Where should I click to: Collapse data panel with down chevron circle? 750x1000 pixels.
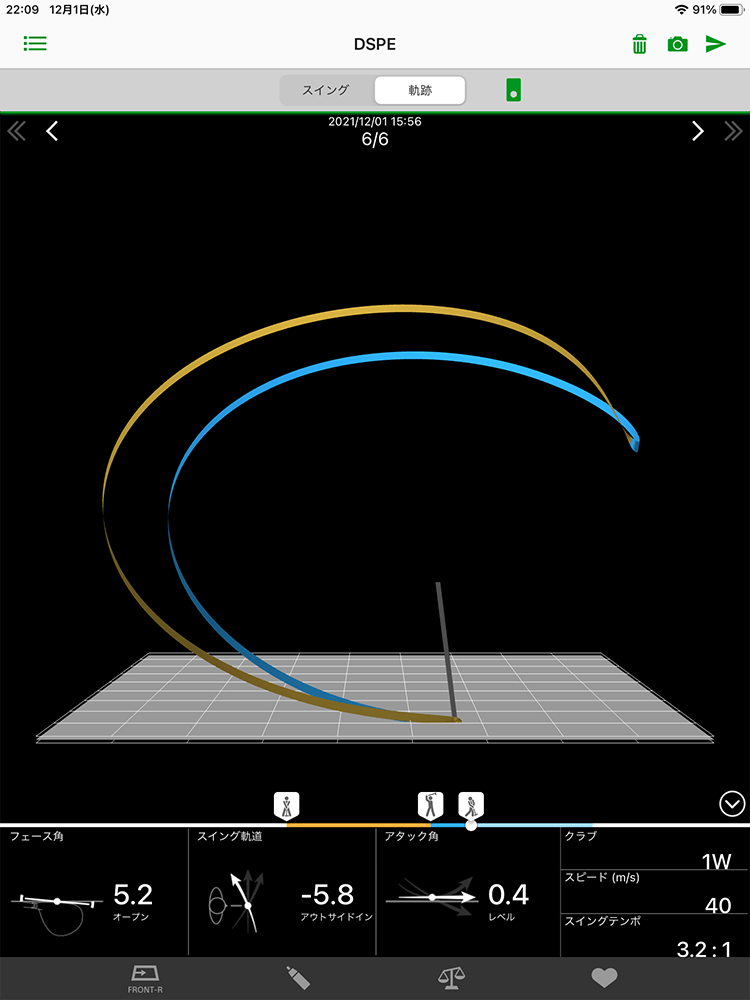pos(732,803)
